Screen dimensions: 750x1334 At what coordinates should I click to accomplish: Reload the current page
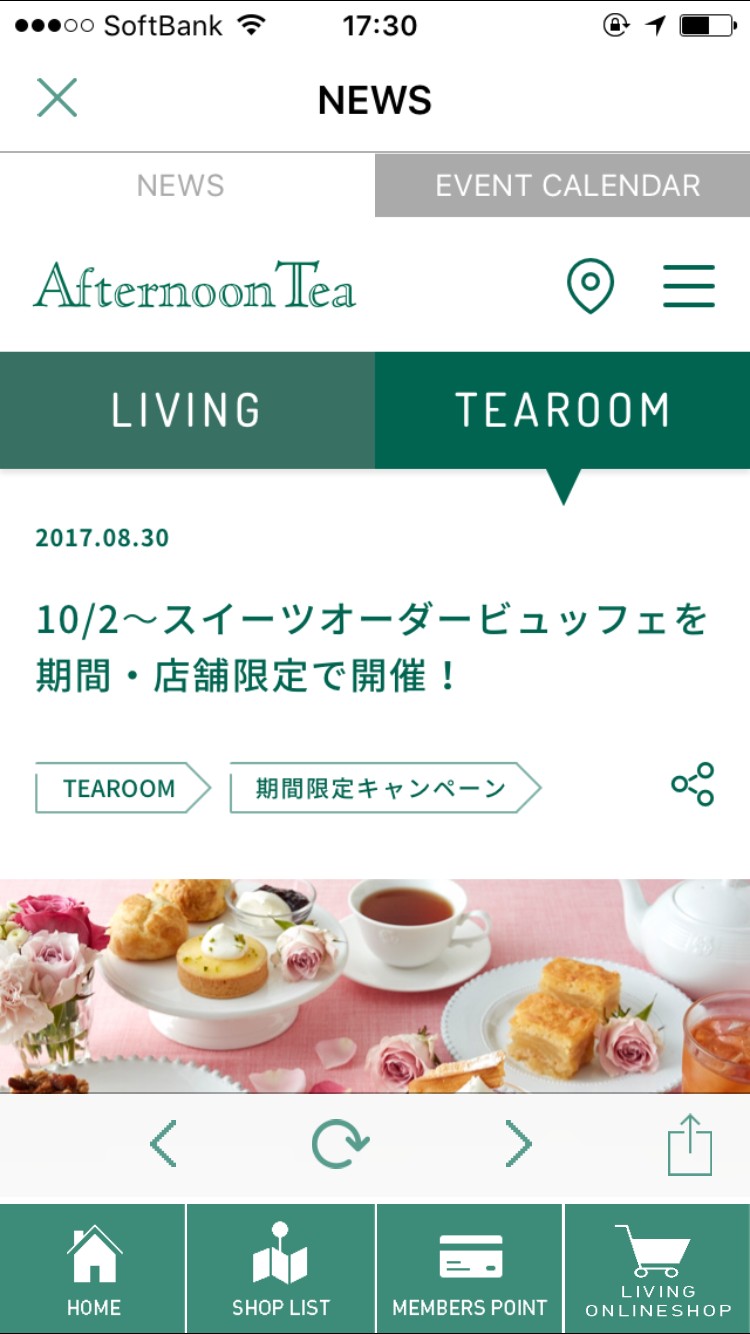340,1144
